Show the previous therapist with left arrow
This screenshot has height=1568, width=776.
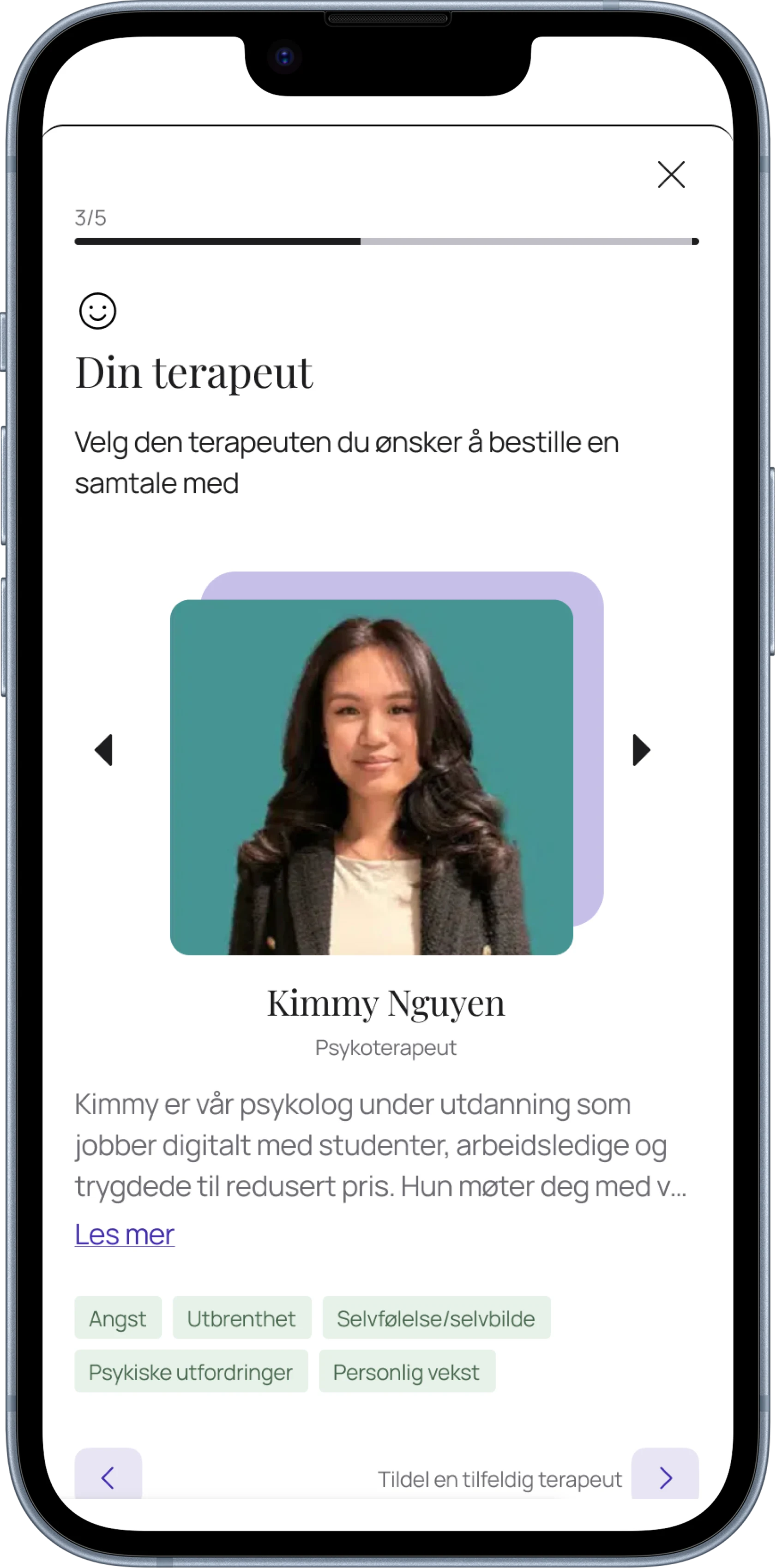tap(104, 749)
